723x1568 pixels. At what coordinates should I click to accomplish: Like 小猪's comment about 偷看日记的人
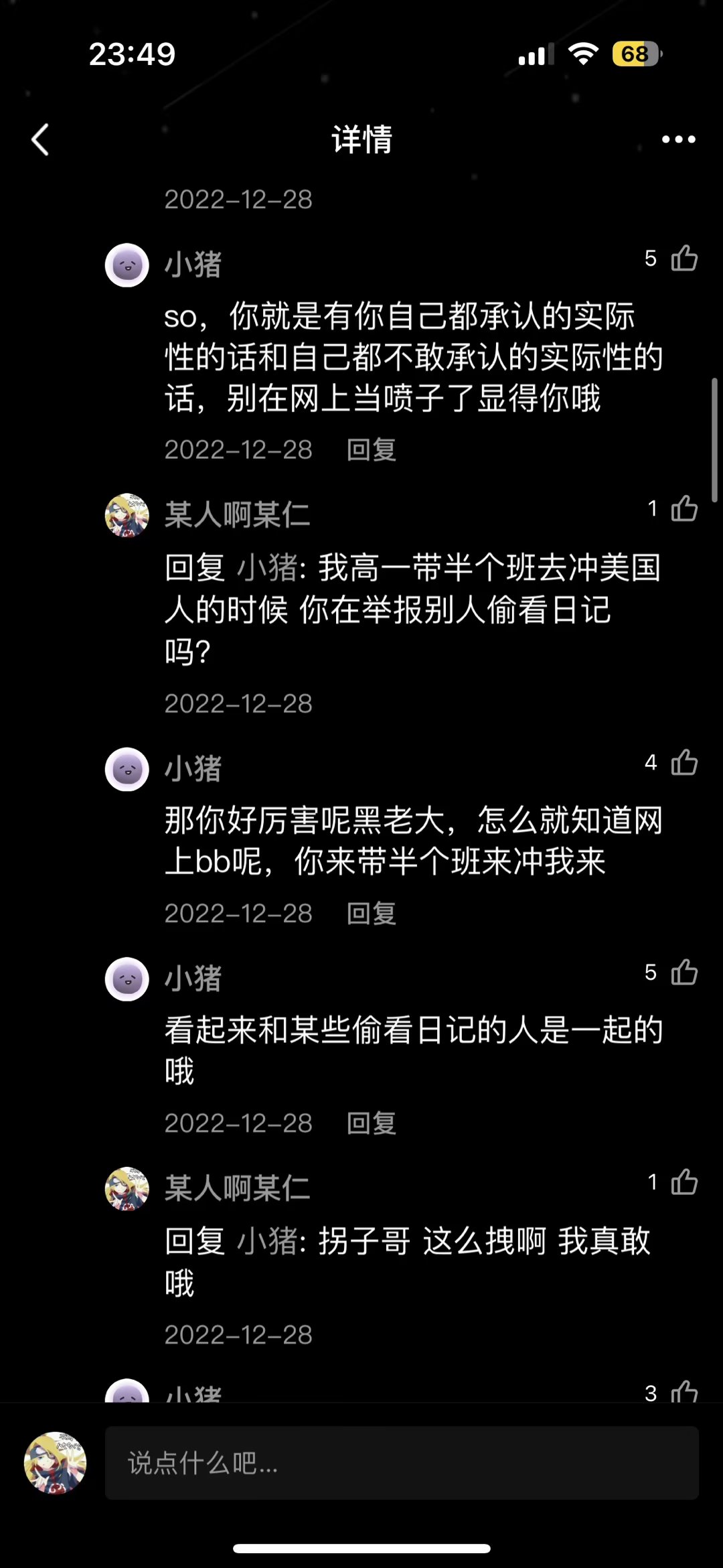[x=684, y=973]
